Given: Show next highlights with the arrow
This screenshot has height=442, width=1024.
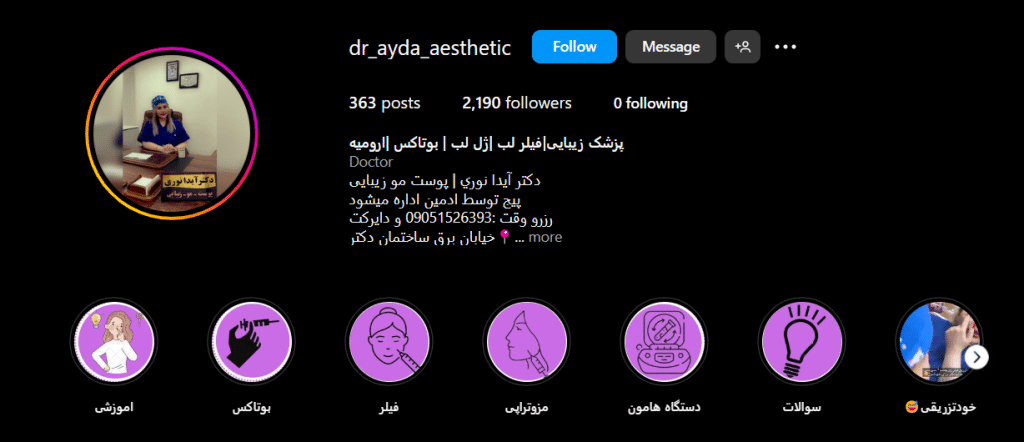Looking at the screenshot, I should 978,357.
